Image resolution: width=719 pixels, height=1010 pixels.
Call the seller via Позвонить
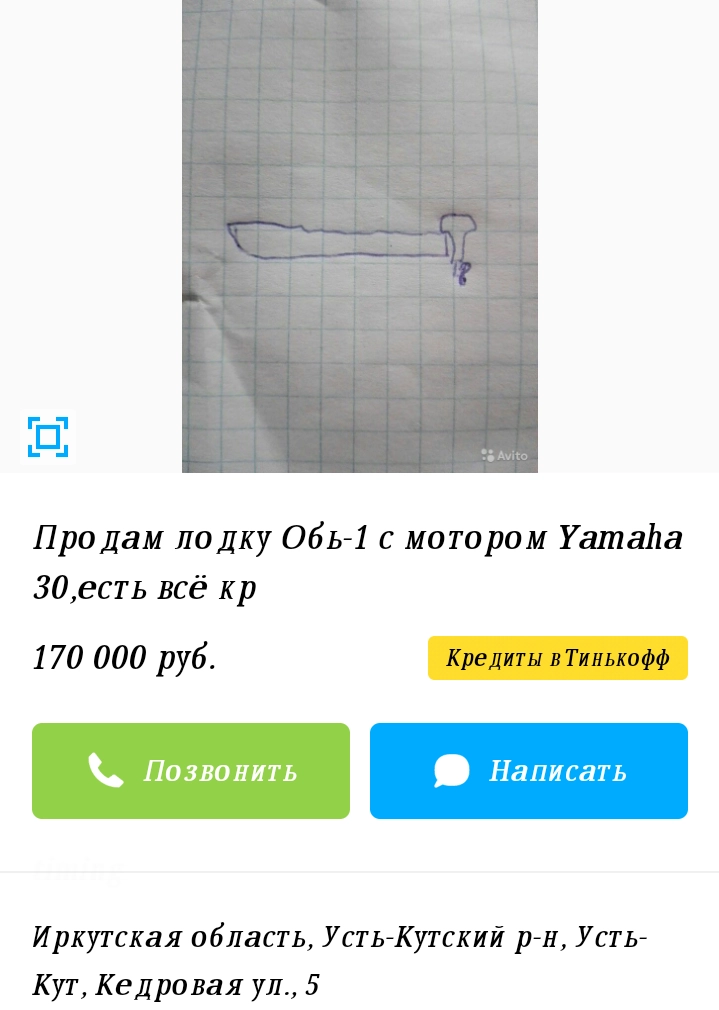point(191,771)
